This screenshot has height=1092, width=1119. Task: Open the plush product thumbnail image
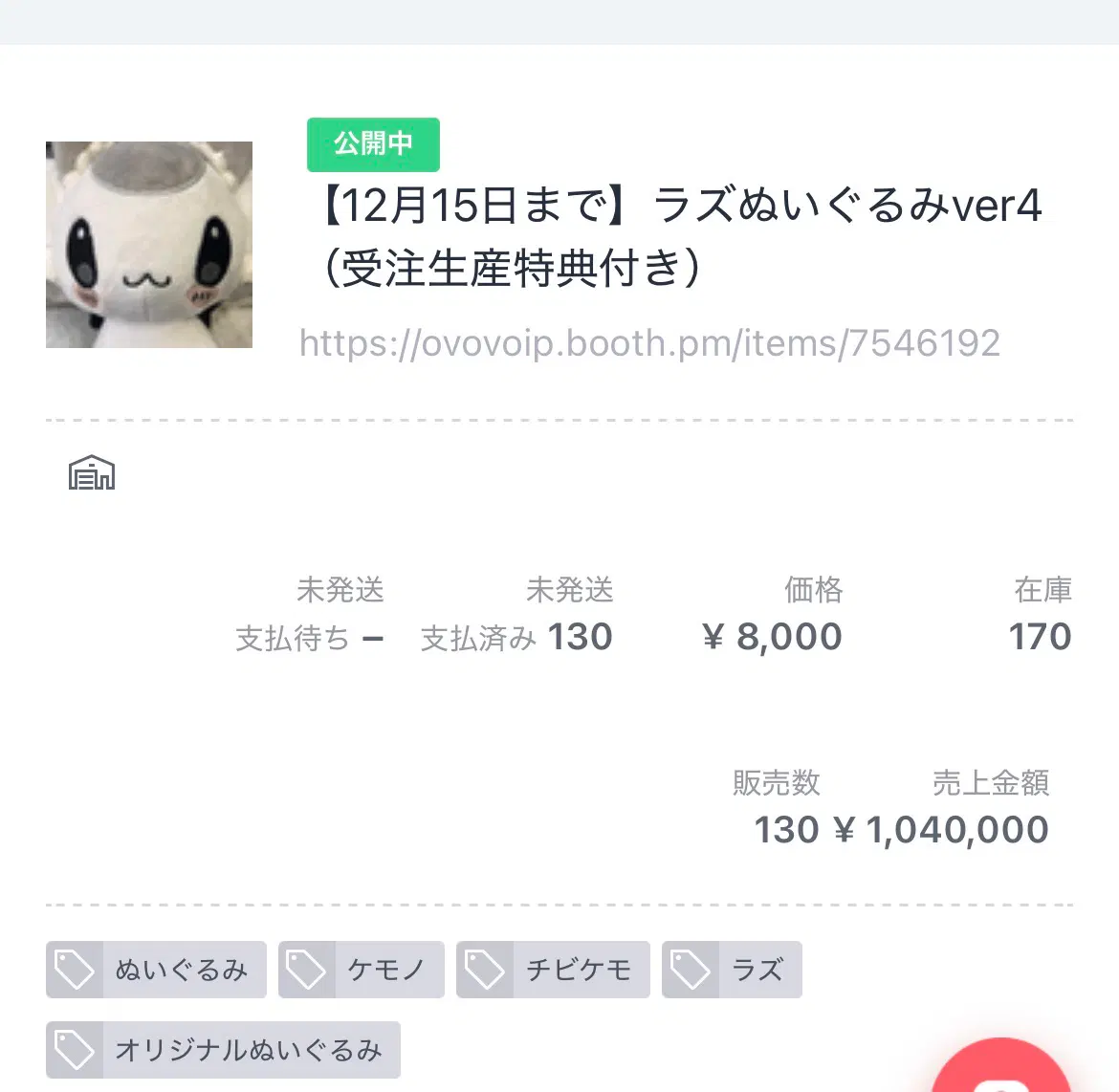point(149,245)
